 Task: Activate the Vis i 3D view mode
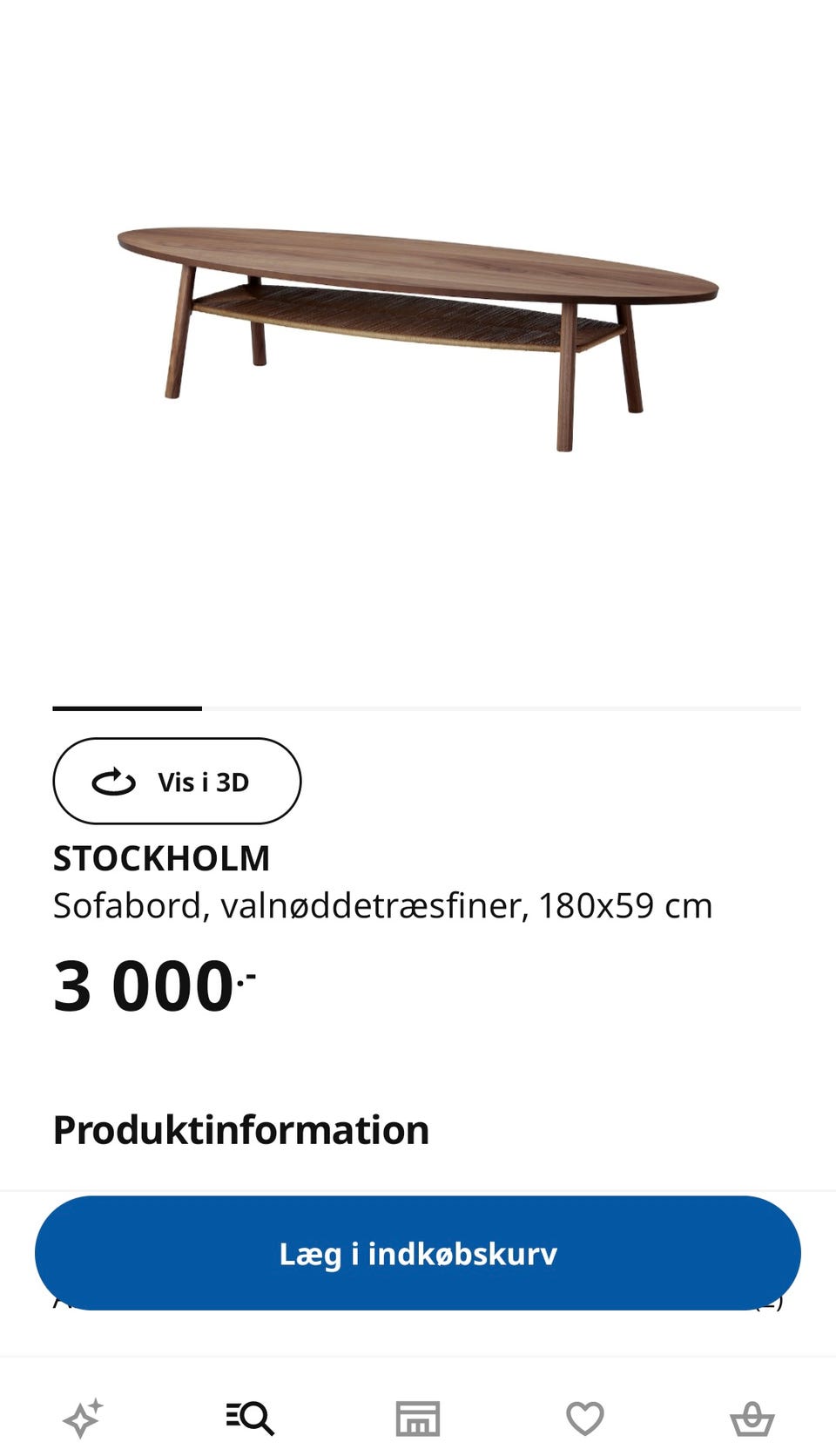click(x=176, y=782)
